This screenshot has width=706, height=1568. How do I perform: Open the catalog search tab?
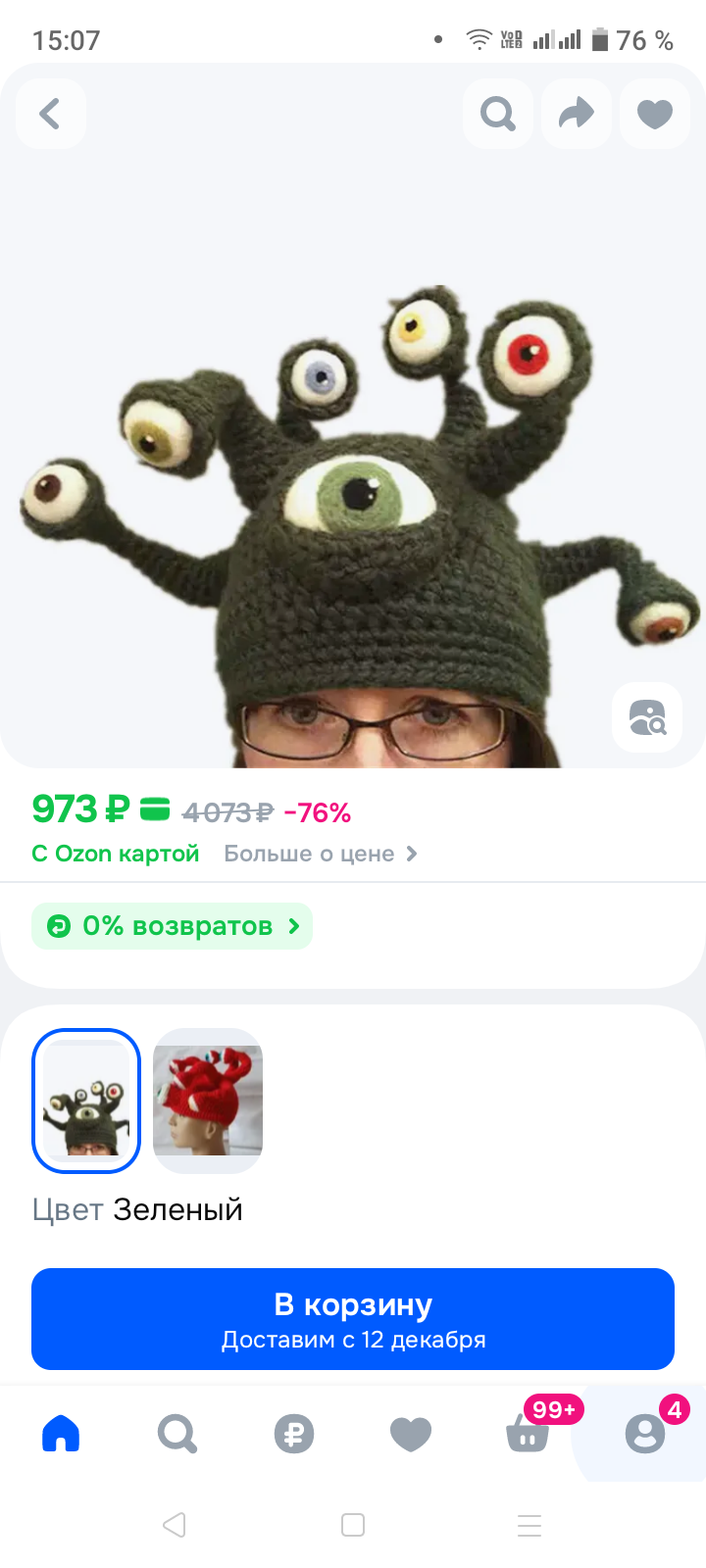pyautogui.click(x=177, y=1434)
